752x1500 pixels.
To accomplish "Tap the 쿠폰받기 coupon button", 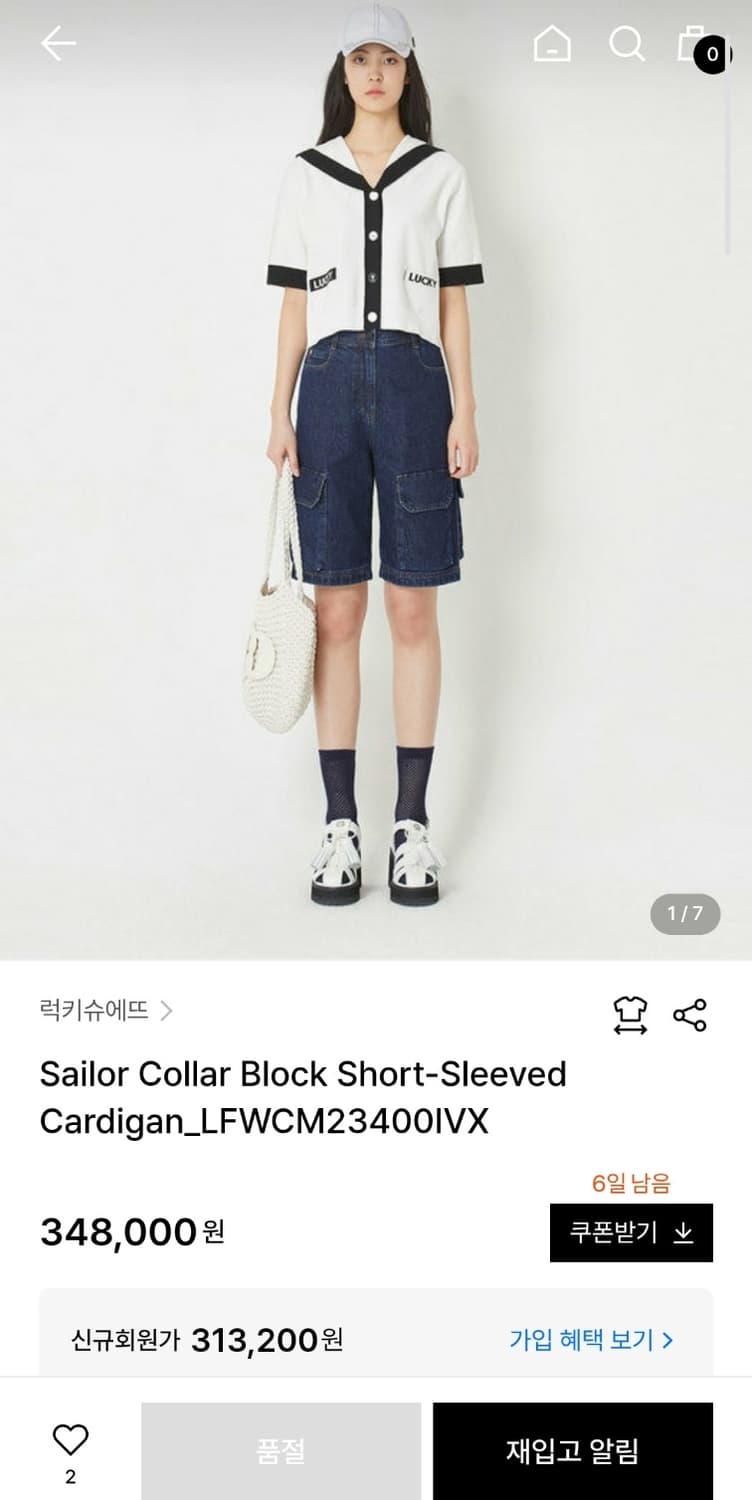I will pos(631,1233).
